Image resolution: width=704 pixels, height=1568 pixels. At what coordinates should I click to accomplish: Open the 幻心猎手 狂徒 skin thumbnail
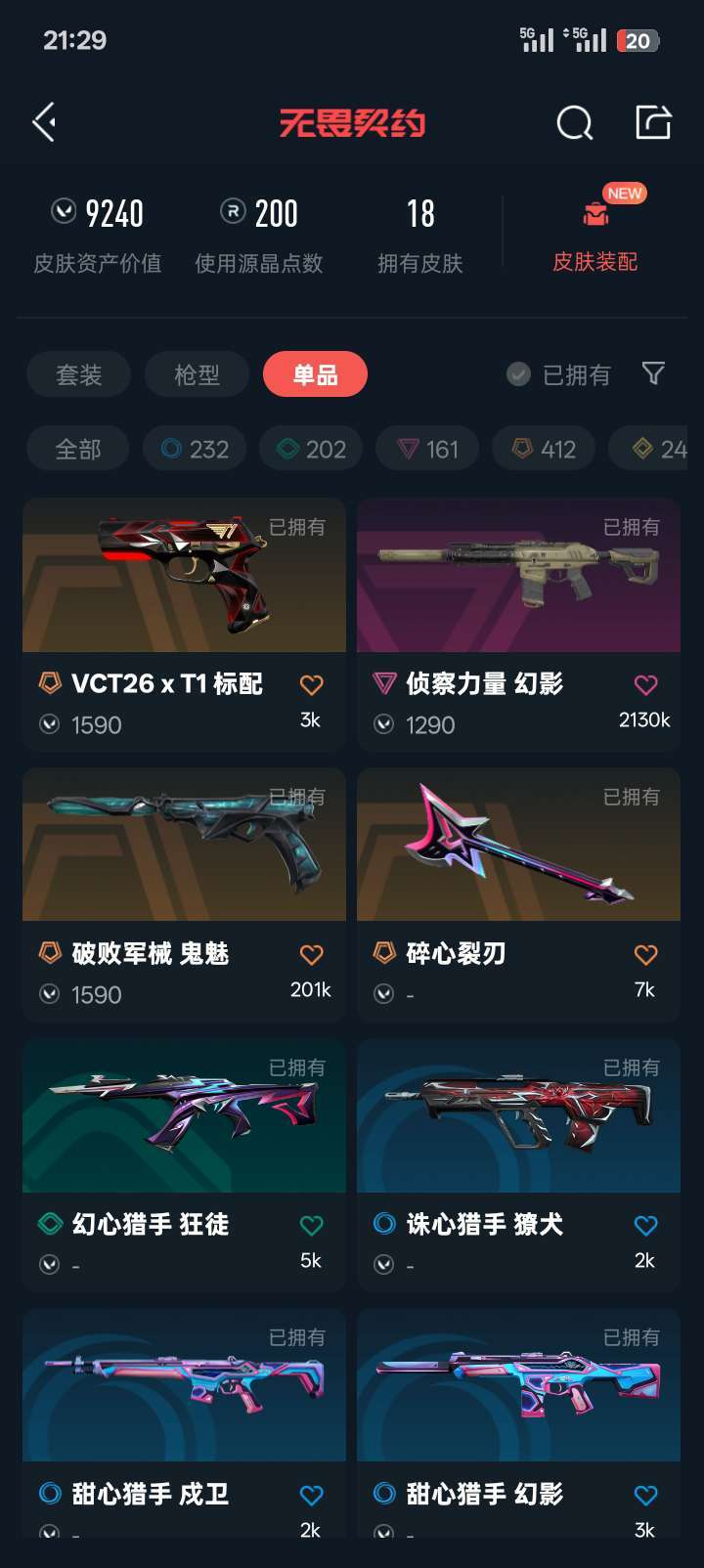pos(182,1117)
